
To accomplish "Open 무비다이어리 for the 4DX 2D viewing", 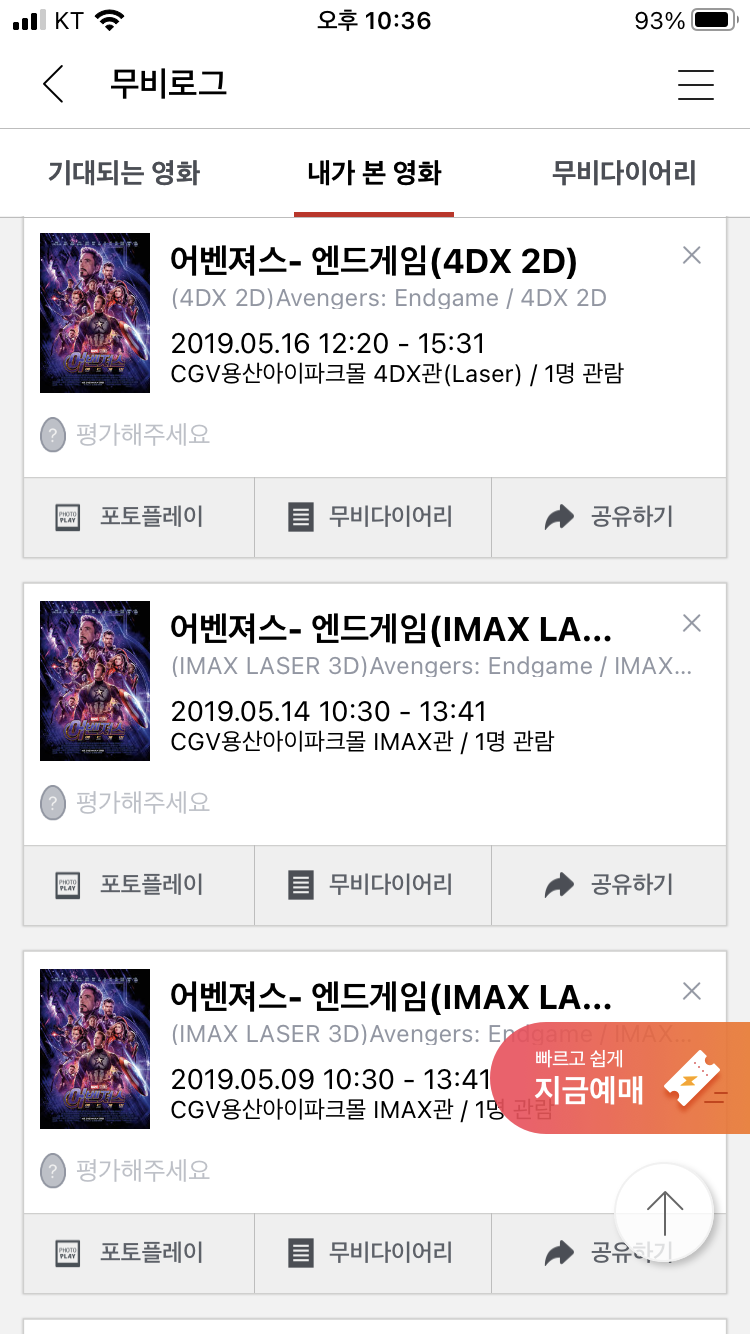I will tap(373, 517).
